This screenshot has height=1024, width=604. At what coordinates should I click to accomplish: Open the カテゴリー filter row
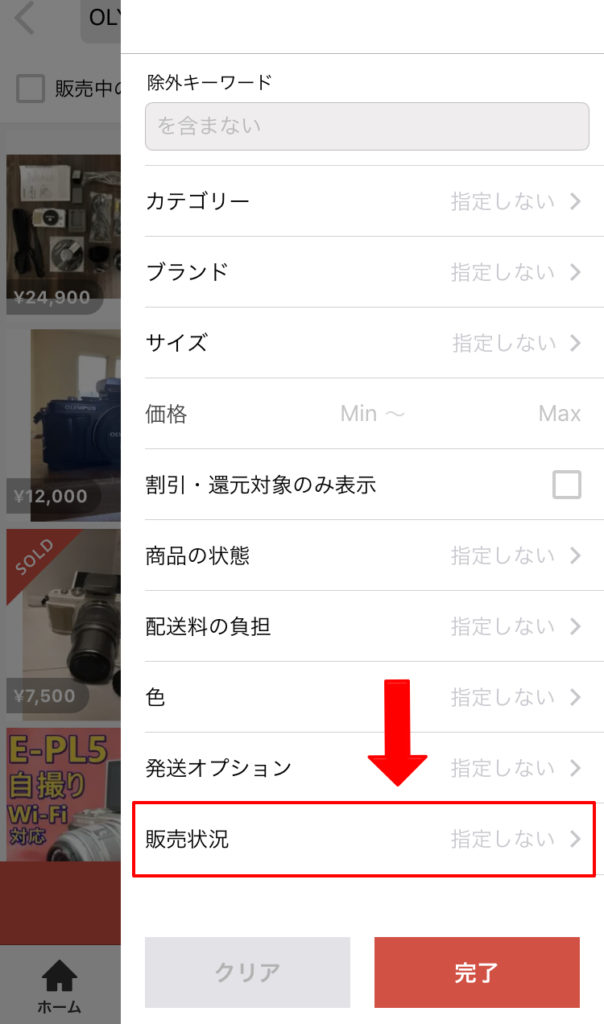(362, 201)
